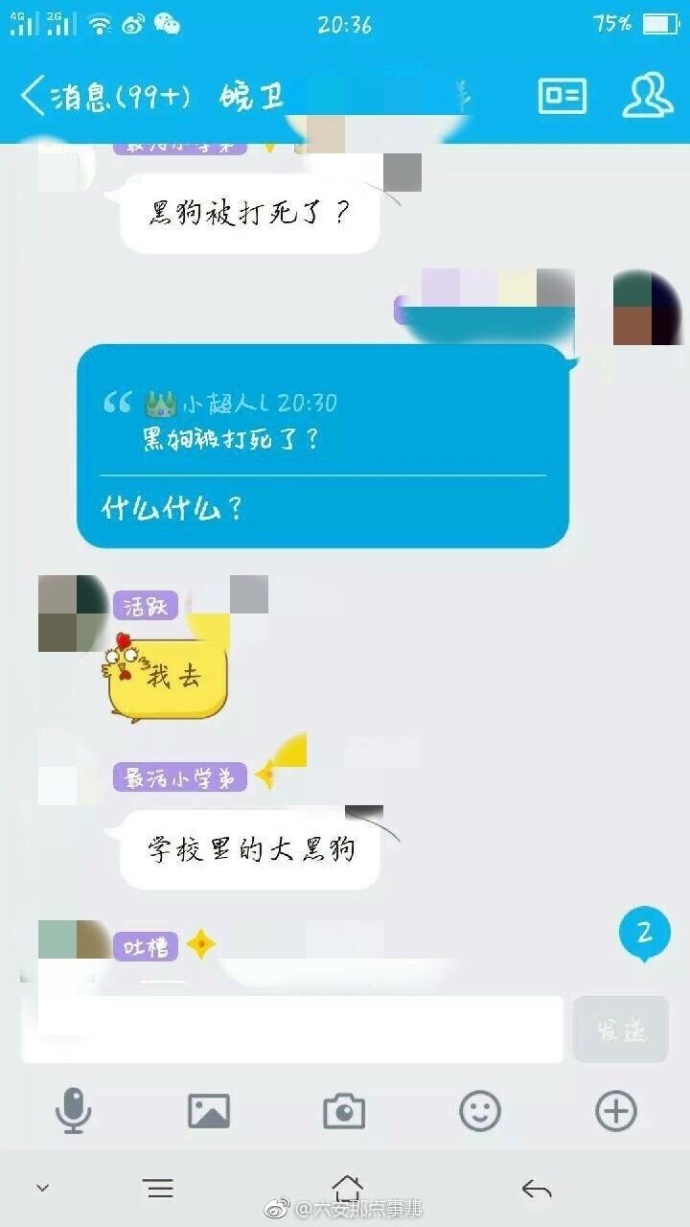Hide the navigation bar with chevron
690x1227 pixels.
[42, 1188]
